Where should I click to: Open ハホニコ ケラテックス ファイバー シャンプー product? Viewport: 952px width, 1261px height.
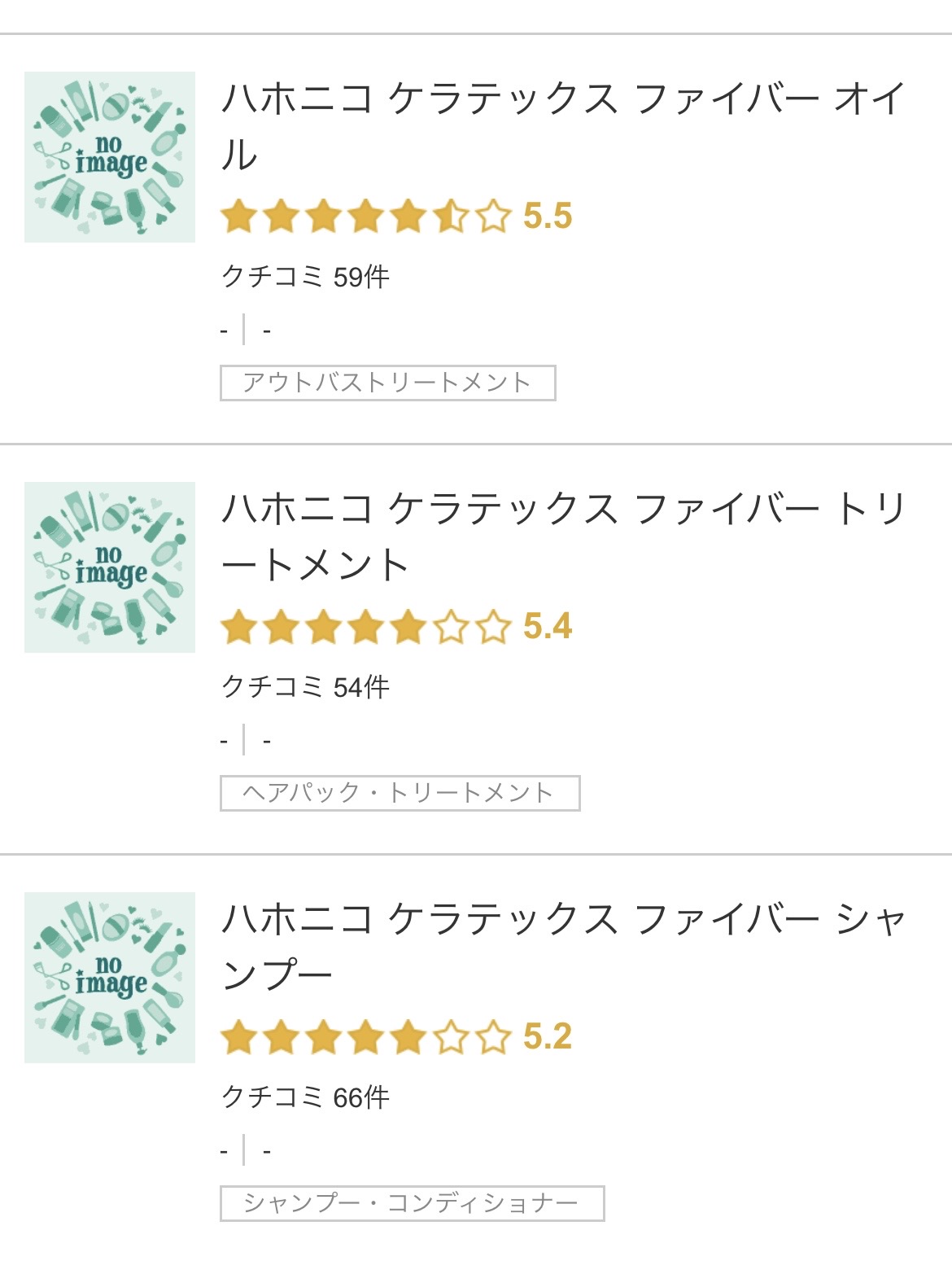coord(561,920)
